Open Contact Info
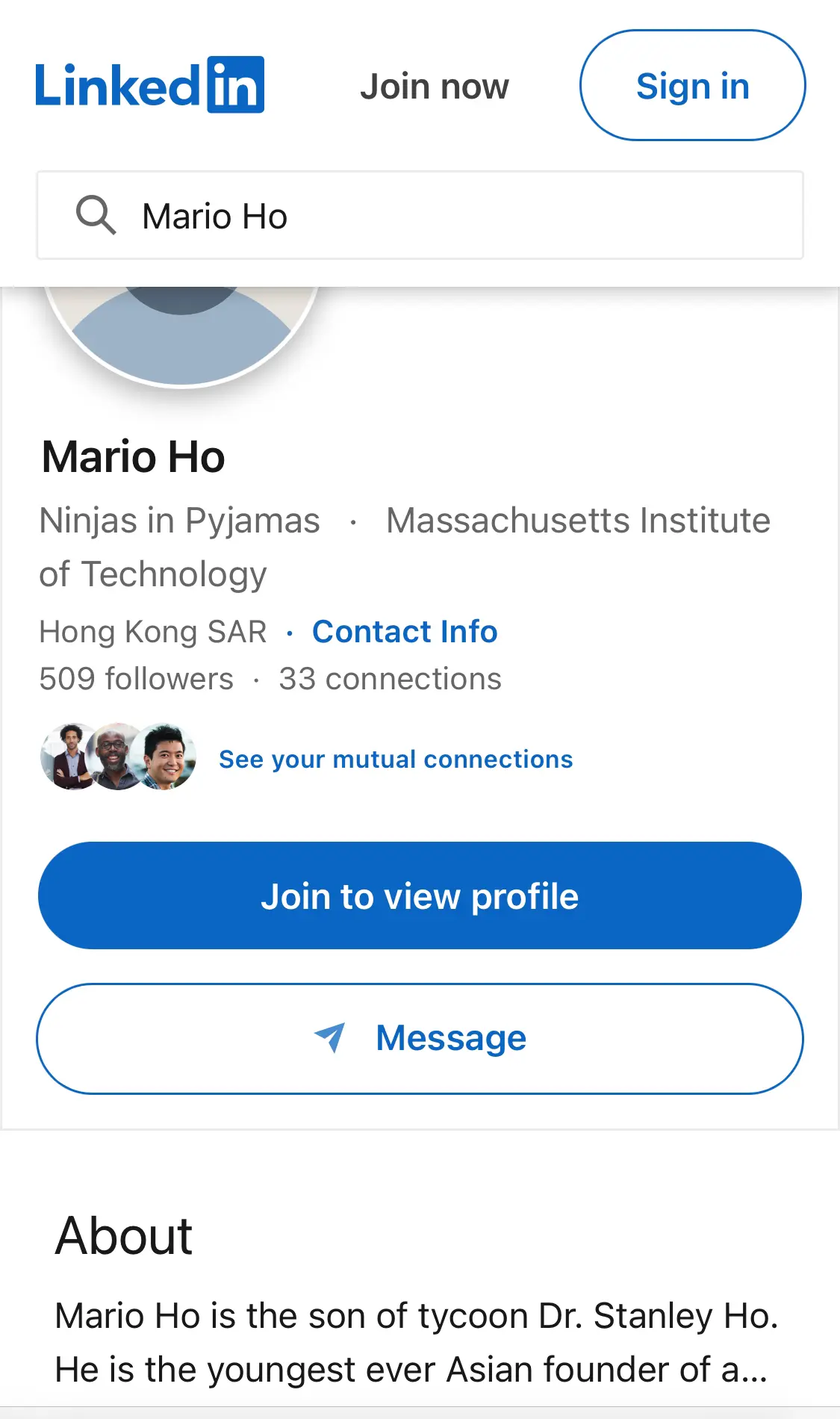This screenshot has width=840, height=1419. (405, 632)
